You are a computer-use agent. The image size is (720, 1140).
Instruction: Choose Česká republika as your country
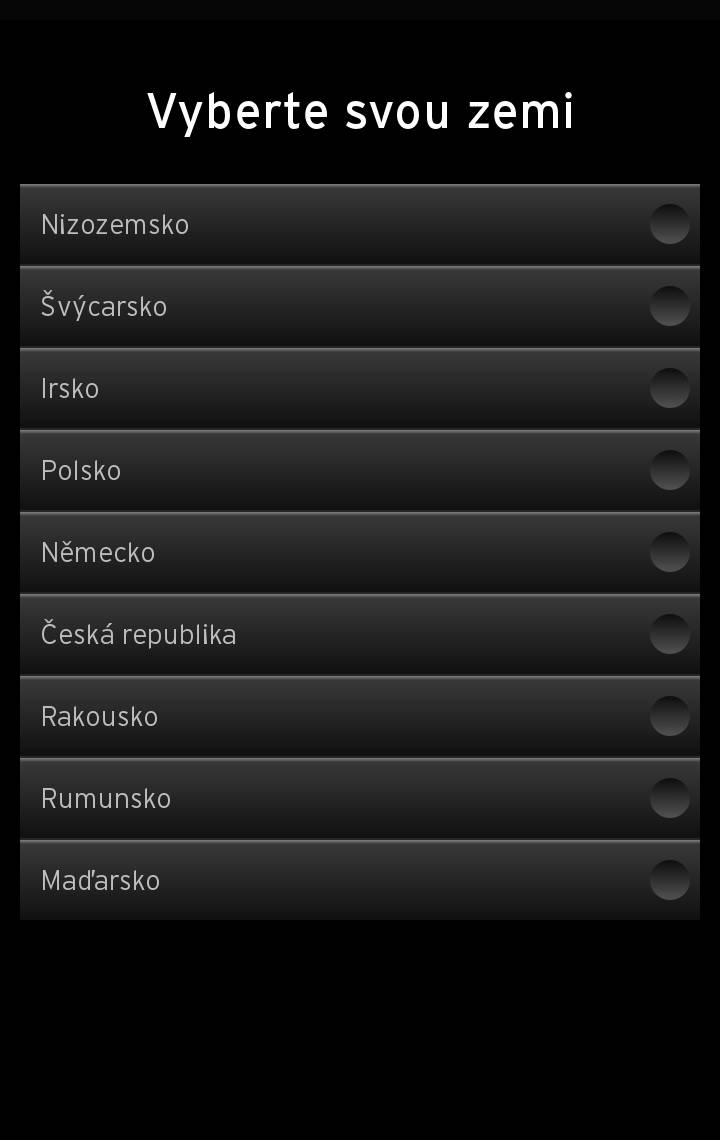[300, 634]
